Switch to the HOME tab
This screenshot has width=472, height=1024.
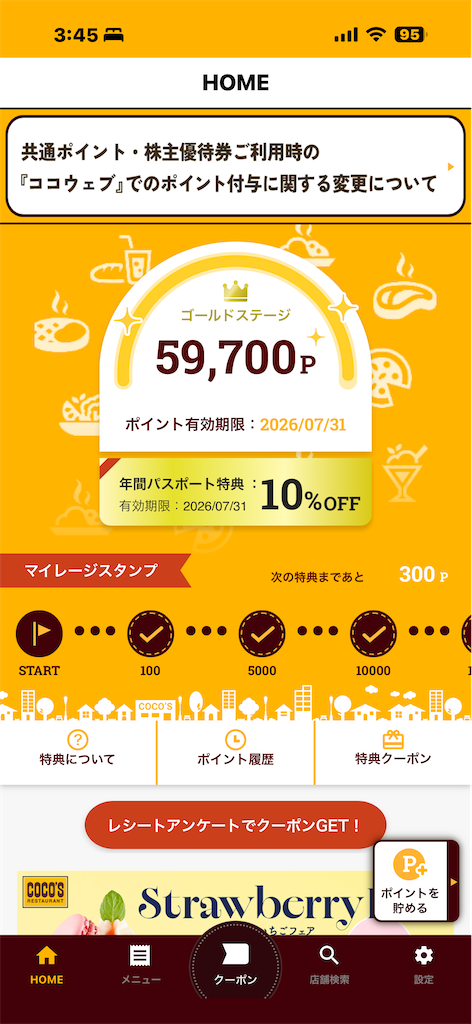tap(47, 966)
